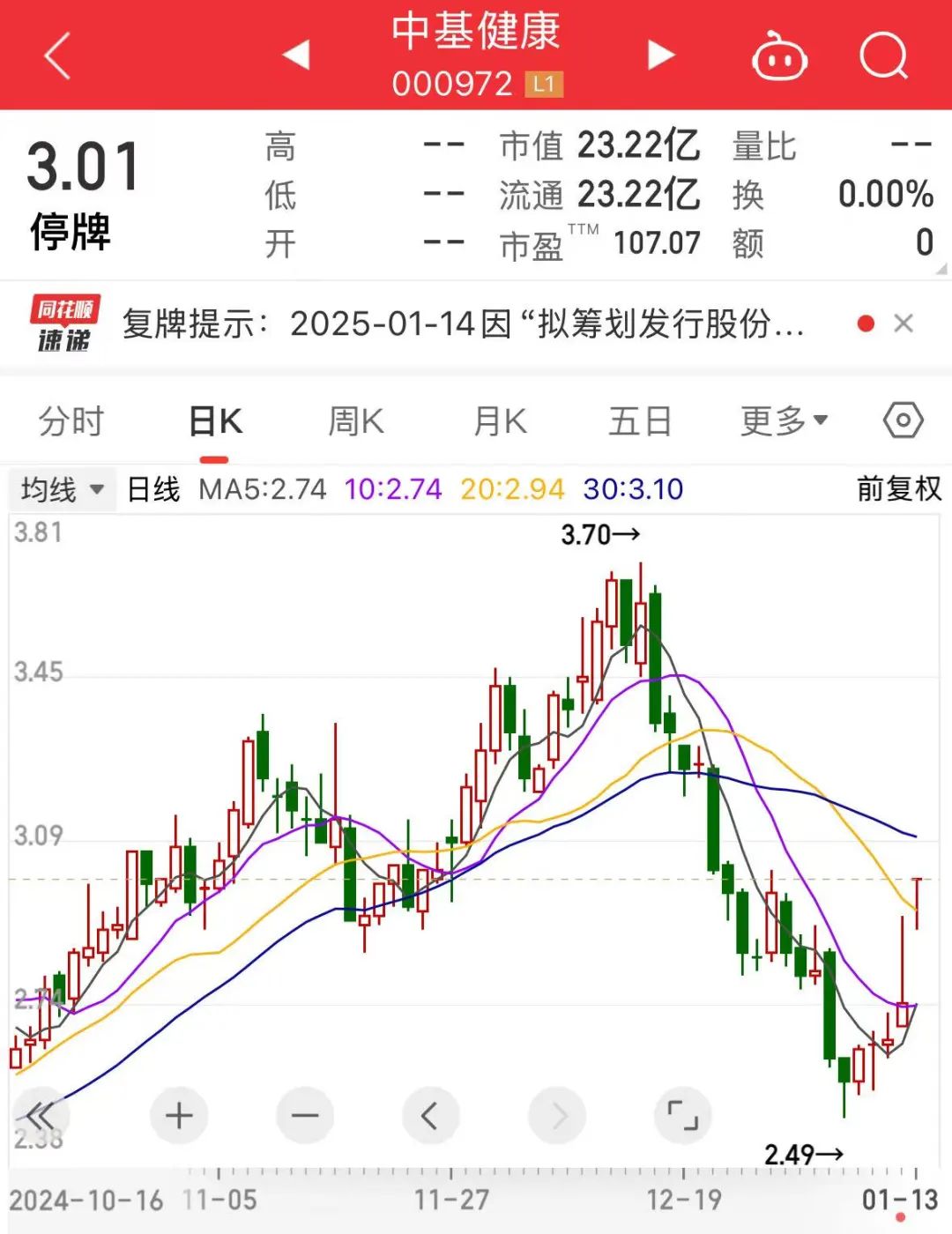View the 五日 chart tab

pos(640,421)
